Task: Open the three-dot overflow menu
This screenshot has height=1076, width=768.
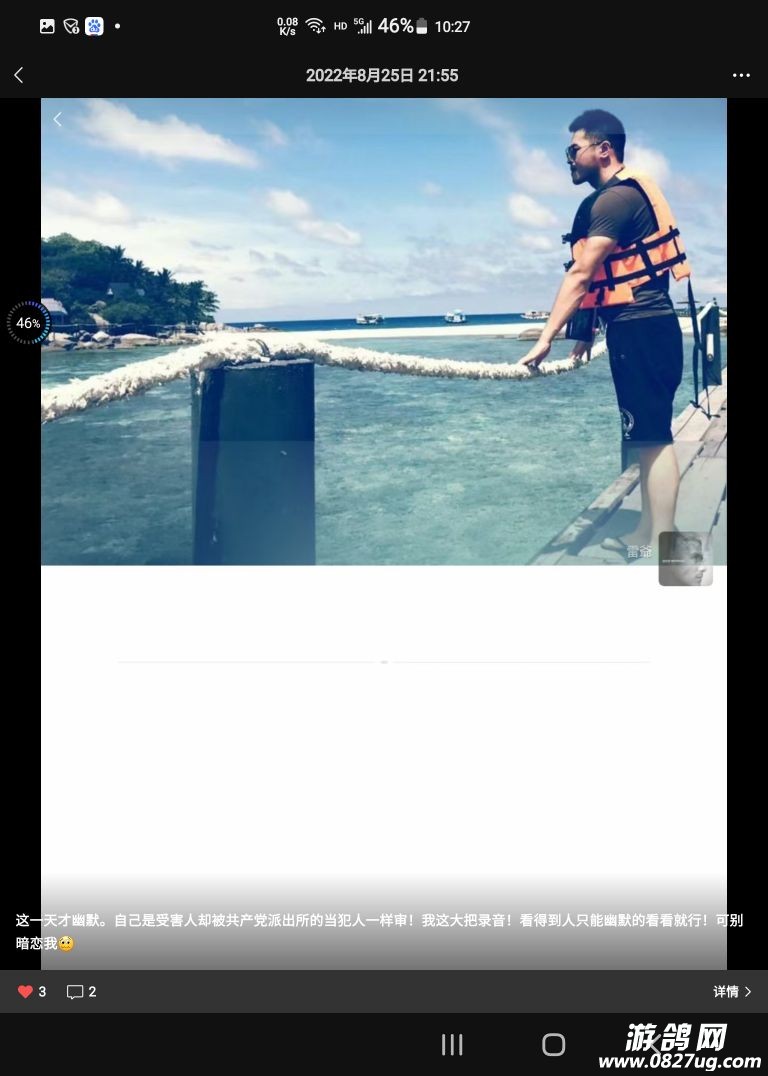Action: [741, 75]
